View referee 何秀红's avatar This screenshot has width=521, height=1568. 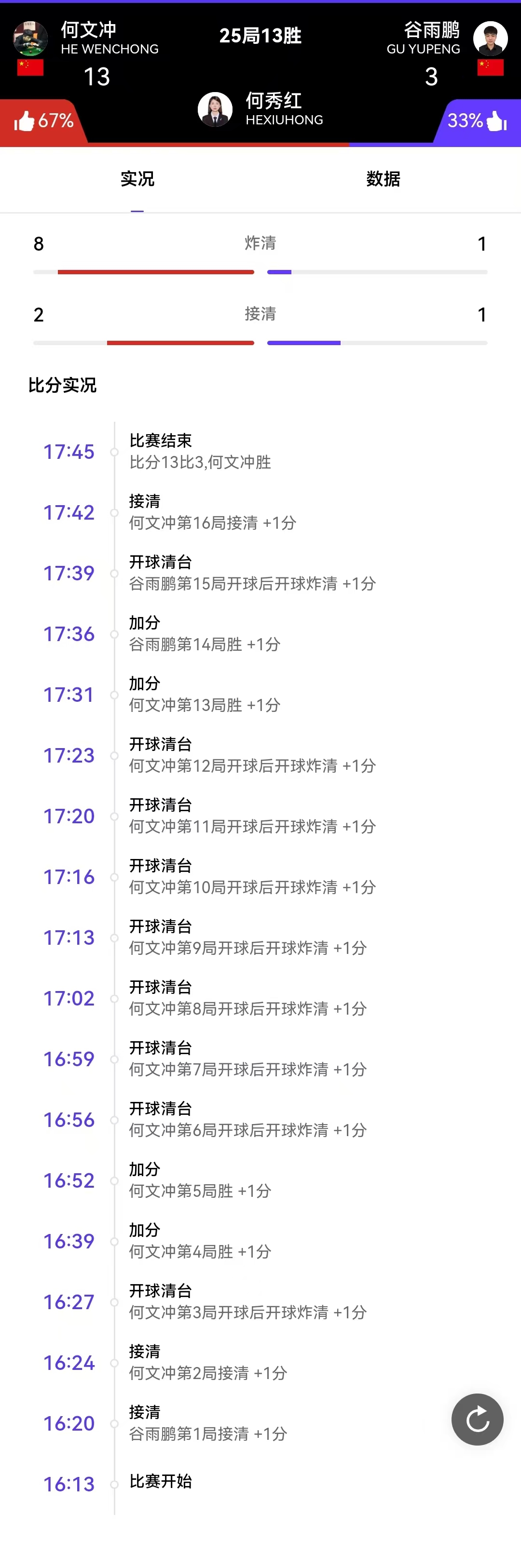click(215, 109)
